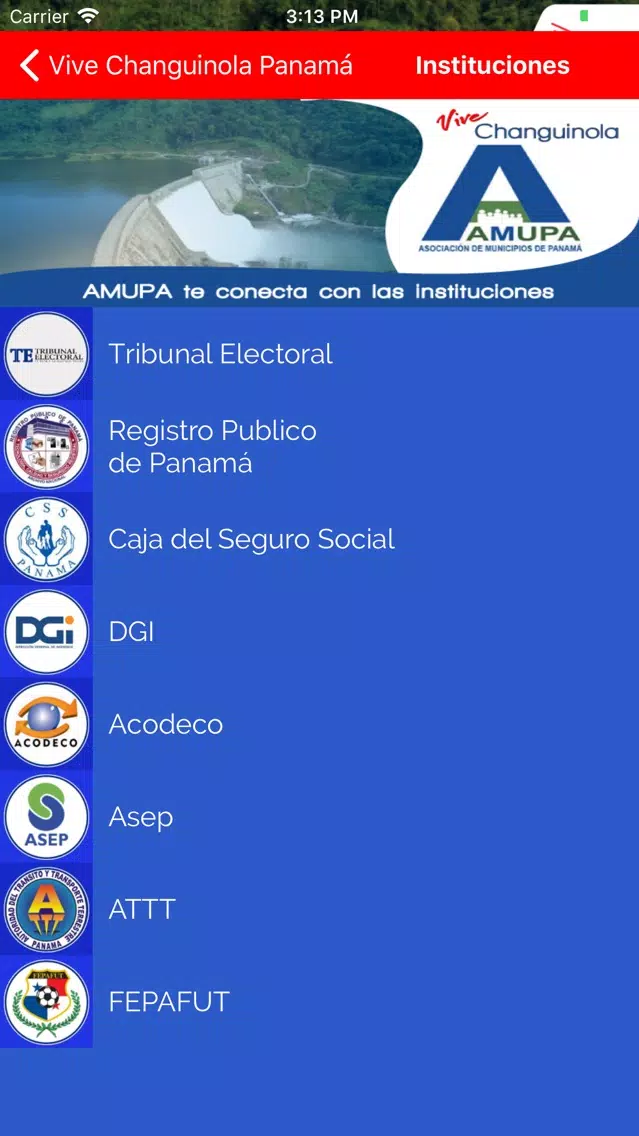Open FEPAFUT
The width and height of the screenshot is (639, 1136).
click(x=320, y=1002)
